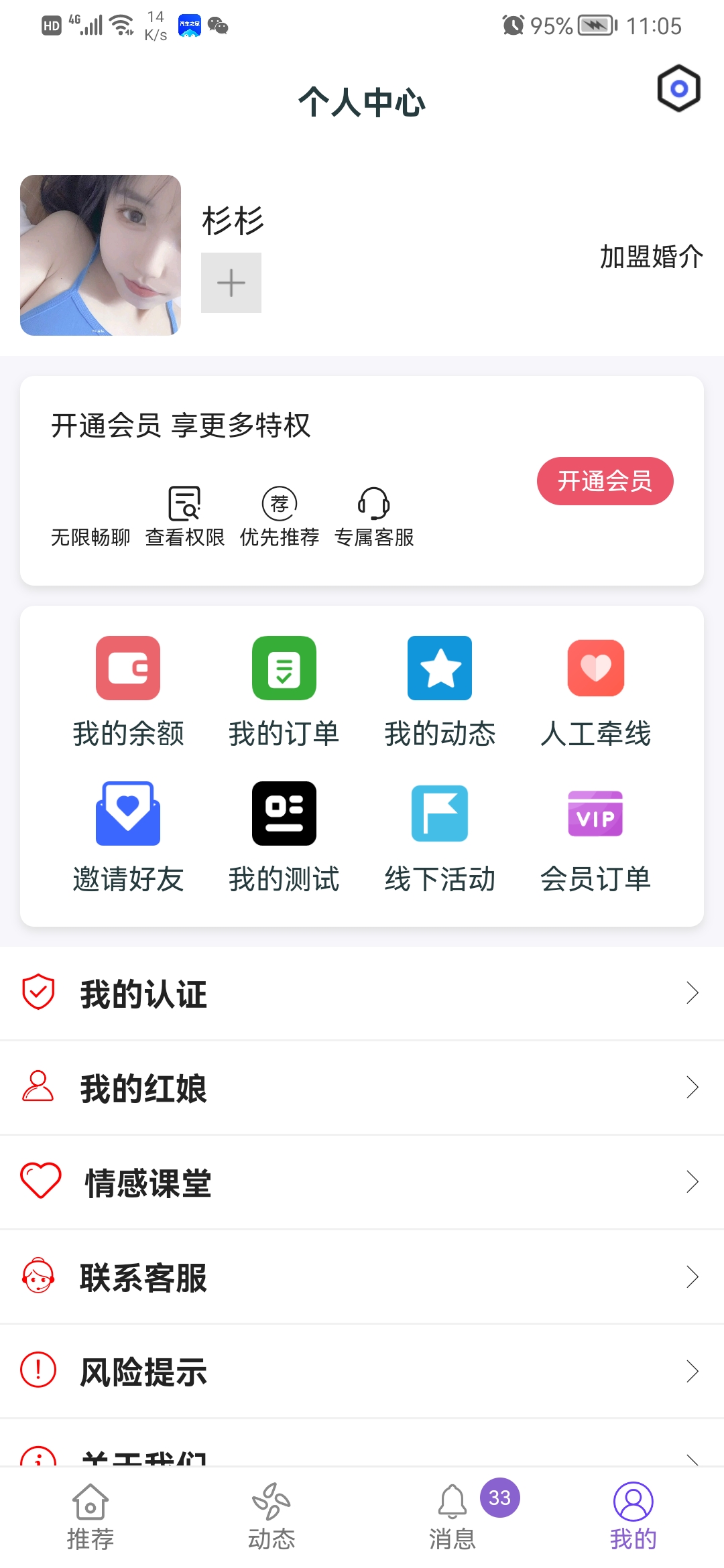Open settings via the hexagon icon

[x=678, y=88]
